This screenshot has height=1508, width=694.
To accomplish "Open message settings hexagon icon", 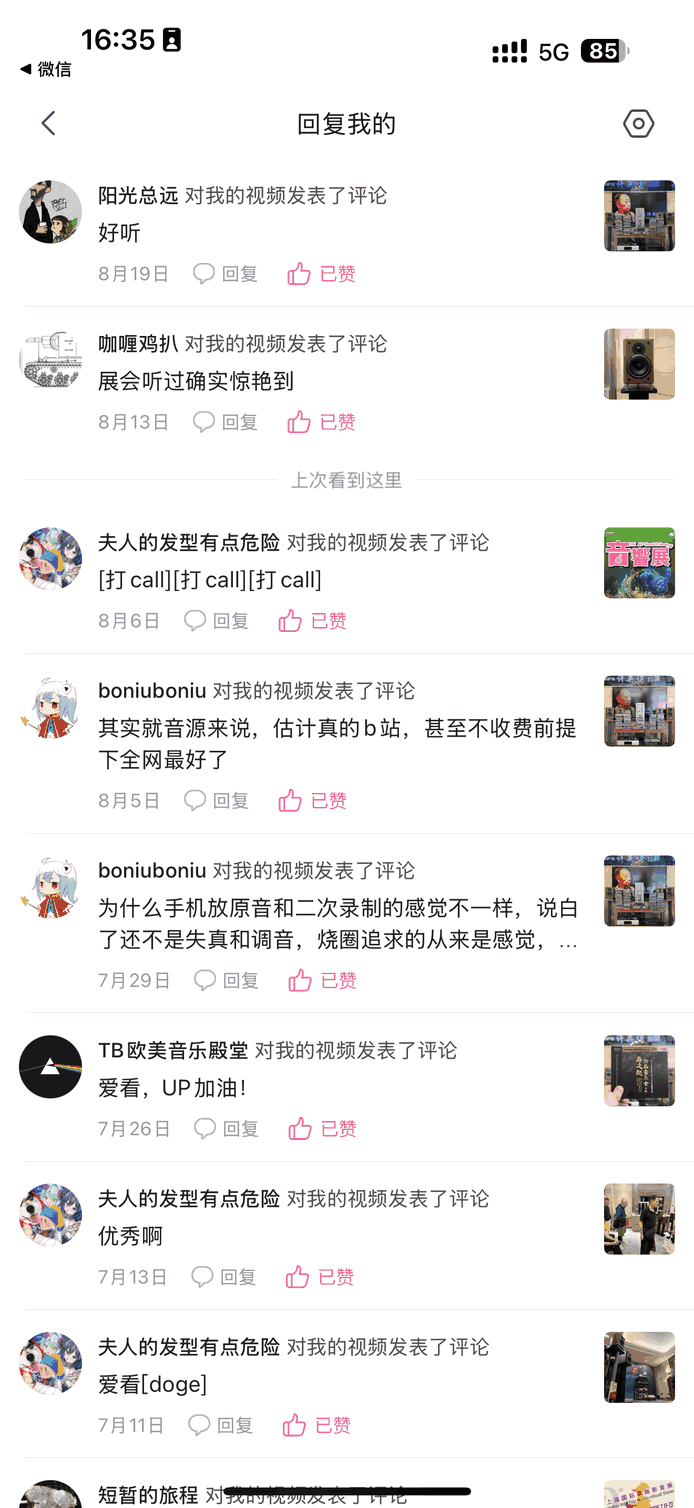I will tap(638, 123).
